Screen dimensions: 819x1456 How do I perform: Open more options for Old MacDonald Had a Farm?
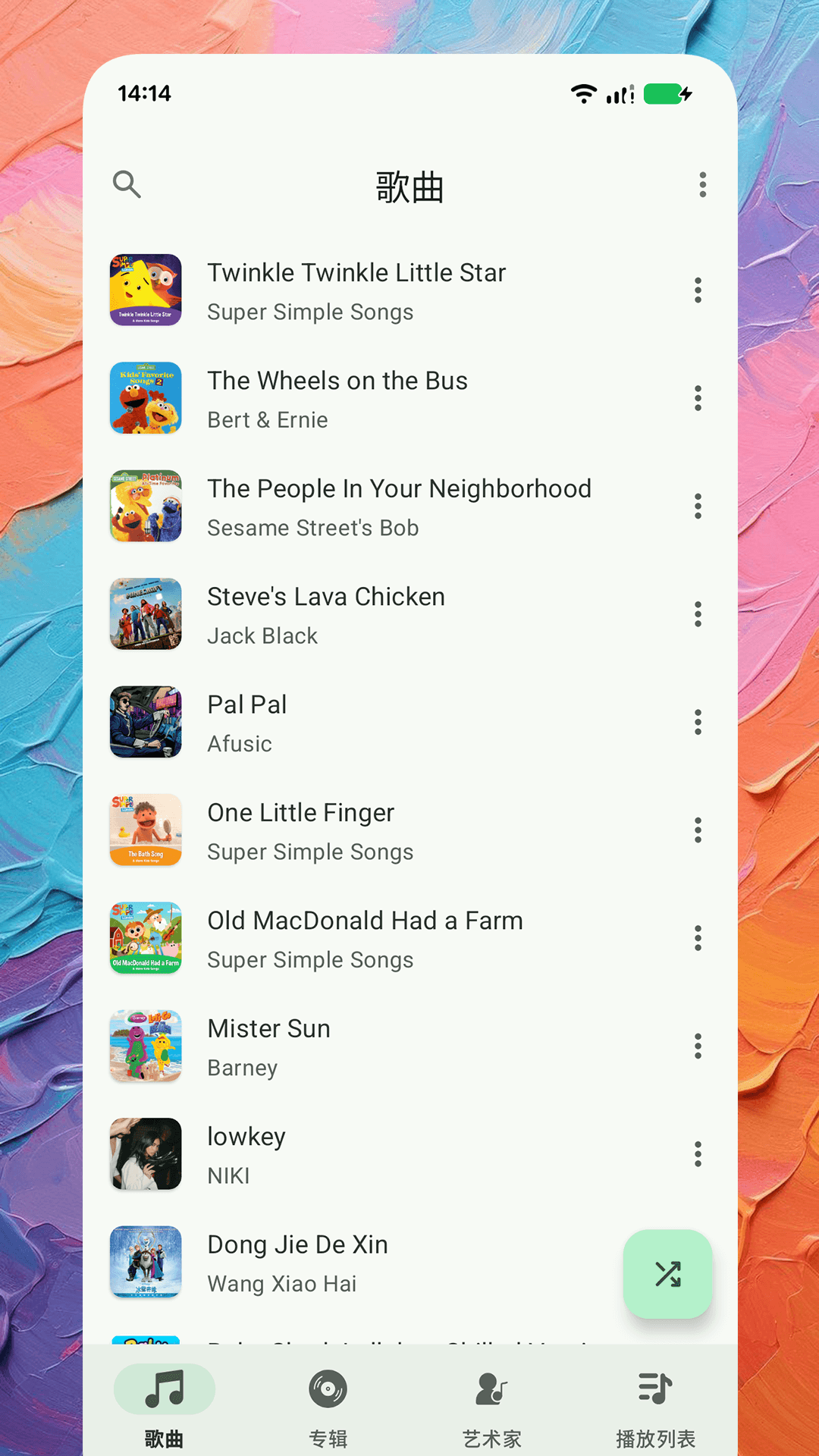click(698, 938)
